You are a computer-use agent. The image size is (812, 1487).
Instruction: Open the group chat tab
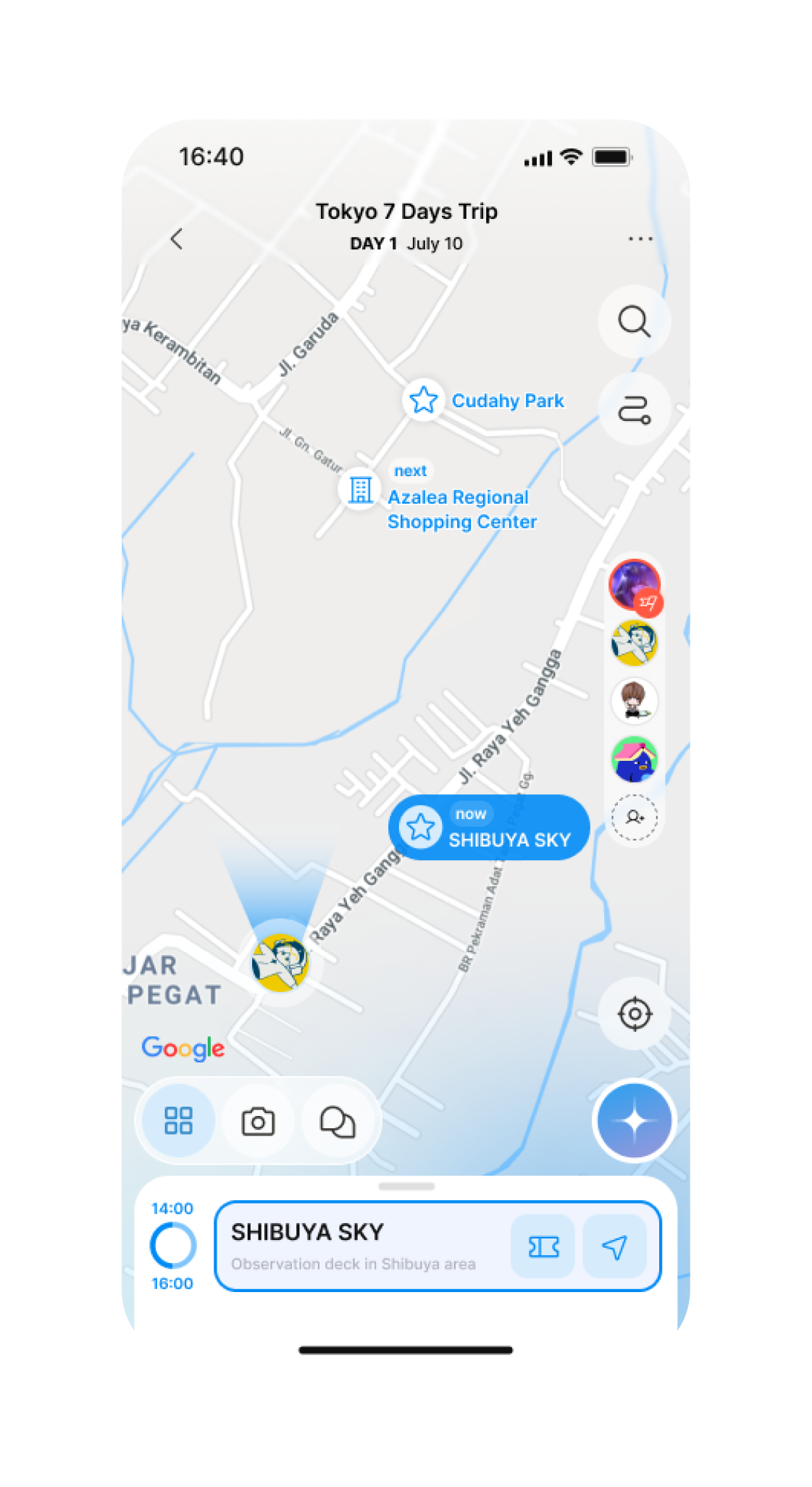coord(338,1121)
